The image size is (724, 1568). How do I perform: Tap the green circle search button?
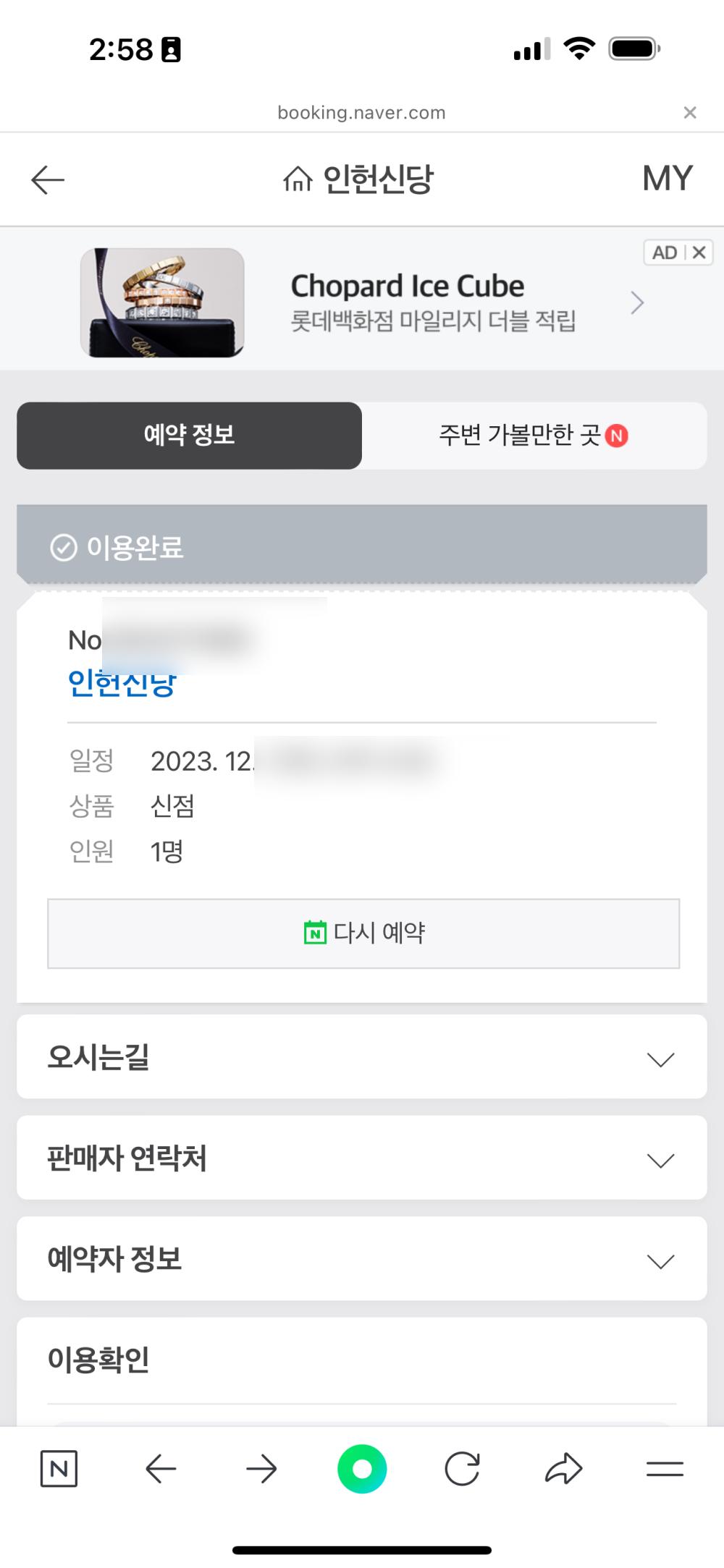[362, 1469]
